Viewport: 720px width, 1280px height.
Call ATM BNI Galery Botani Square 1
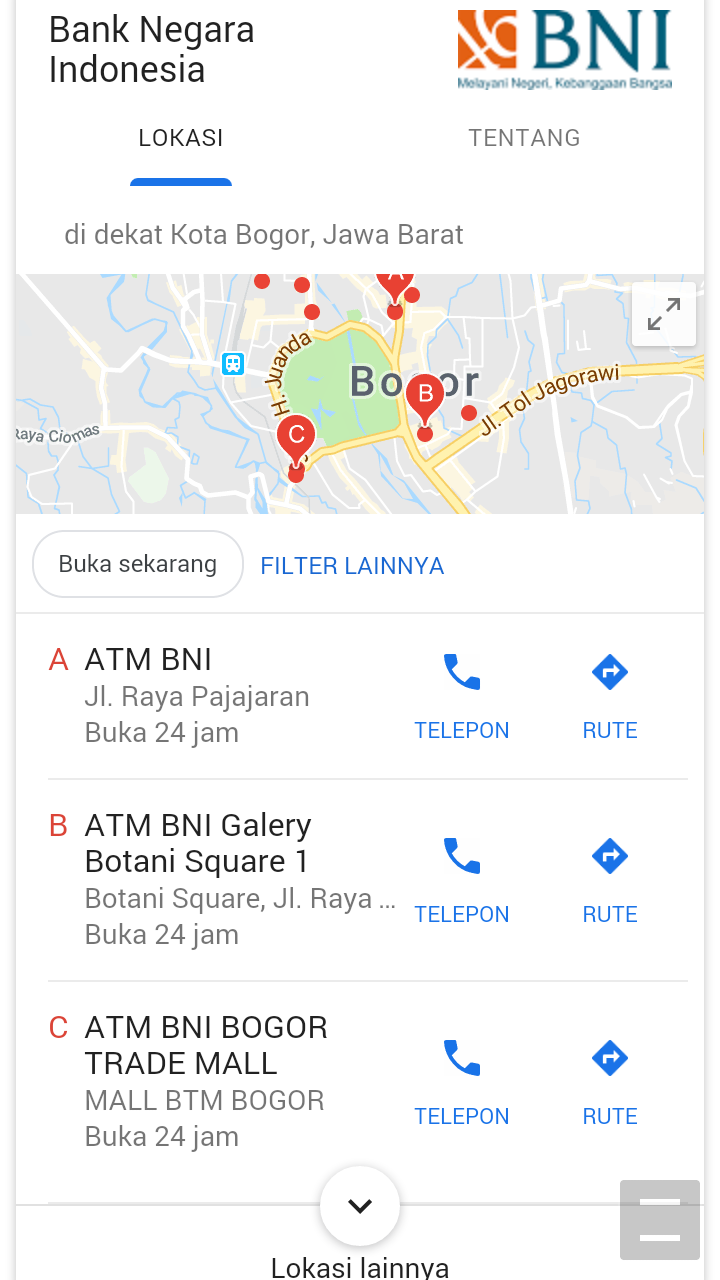pos(462,880)
